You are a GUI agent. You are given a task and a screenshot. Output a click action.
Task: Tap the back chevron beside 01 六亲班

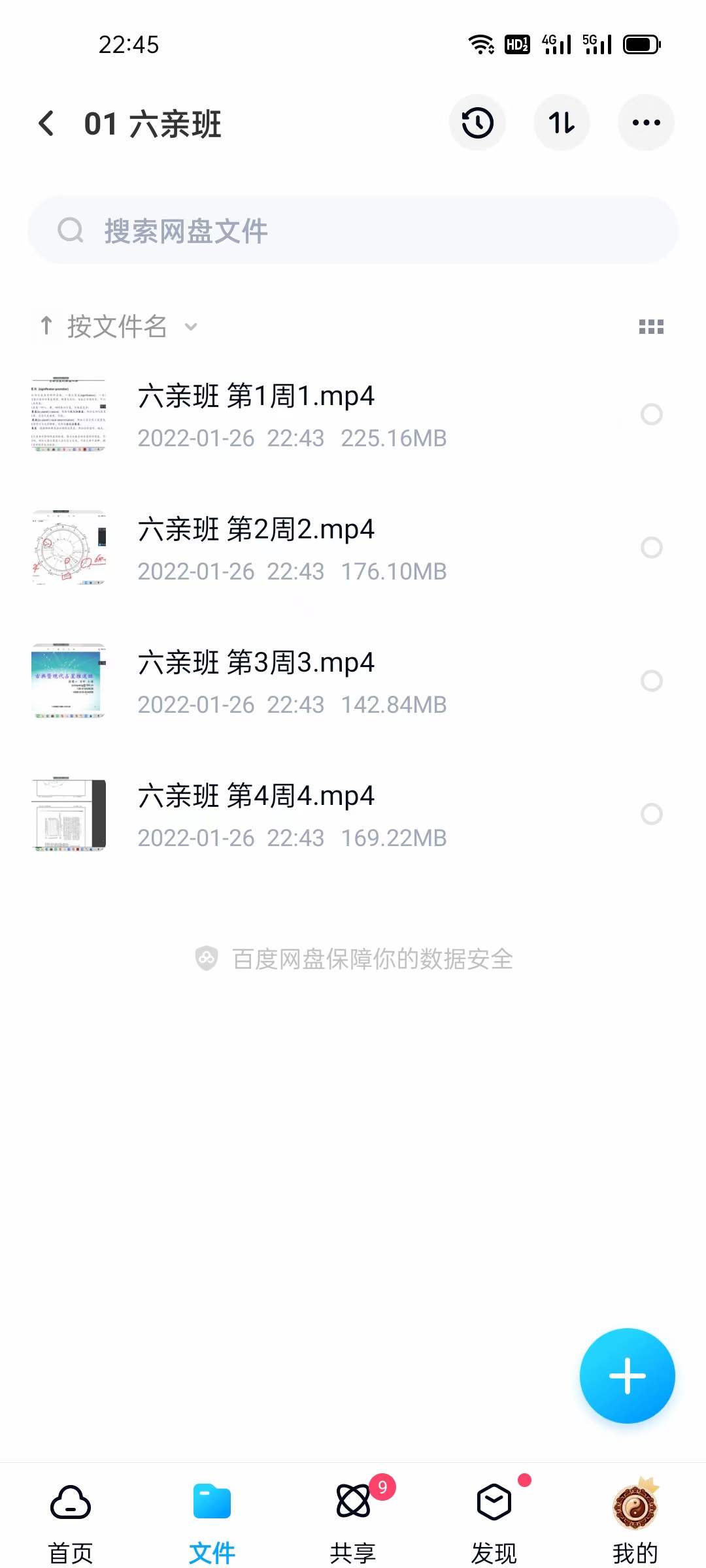click(46, 123)
